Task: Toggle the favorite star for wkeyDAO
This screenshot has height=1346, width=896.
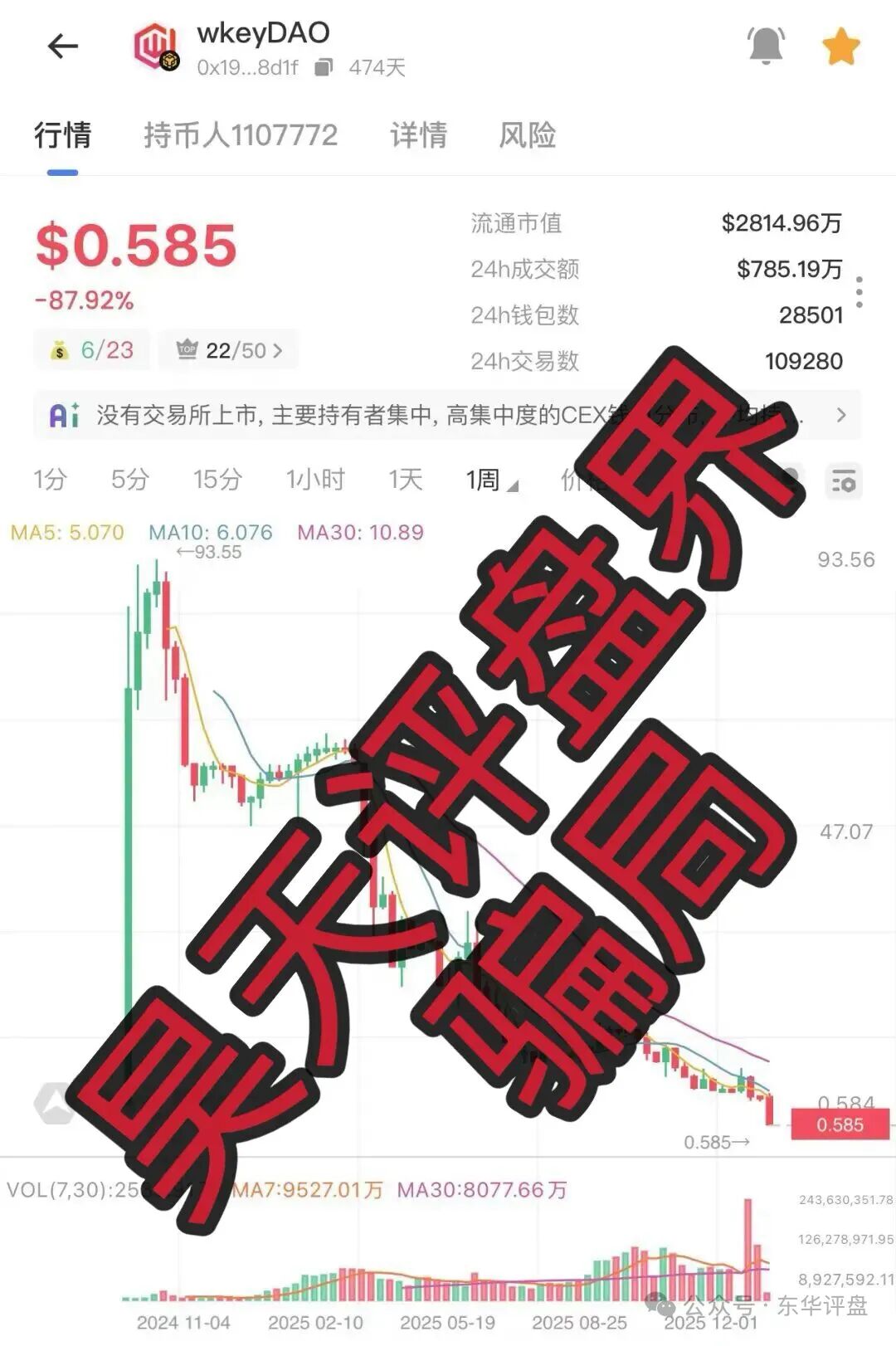Action: pos(840,46)
